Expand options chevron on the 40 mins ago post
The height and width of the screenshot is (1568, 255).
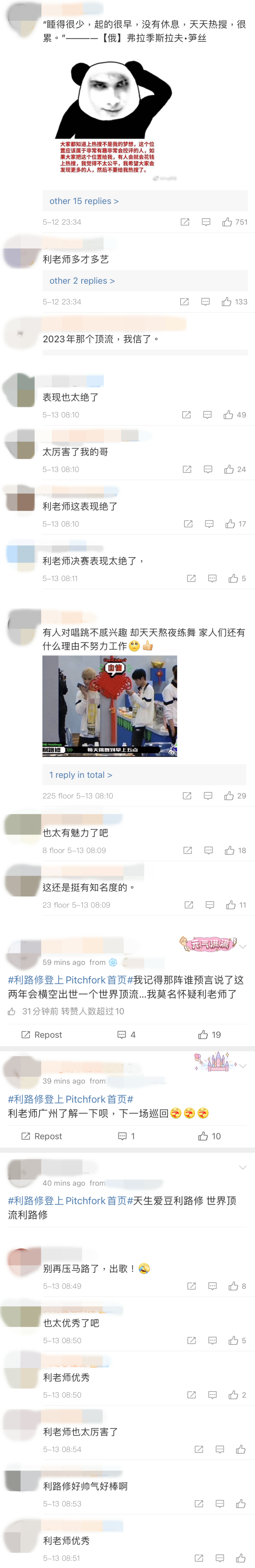[x=242, y=1167]
